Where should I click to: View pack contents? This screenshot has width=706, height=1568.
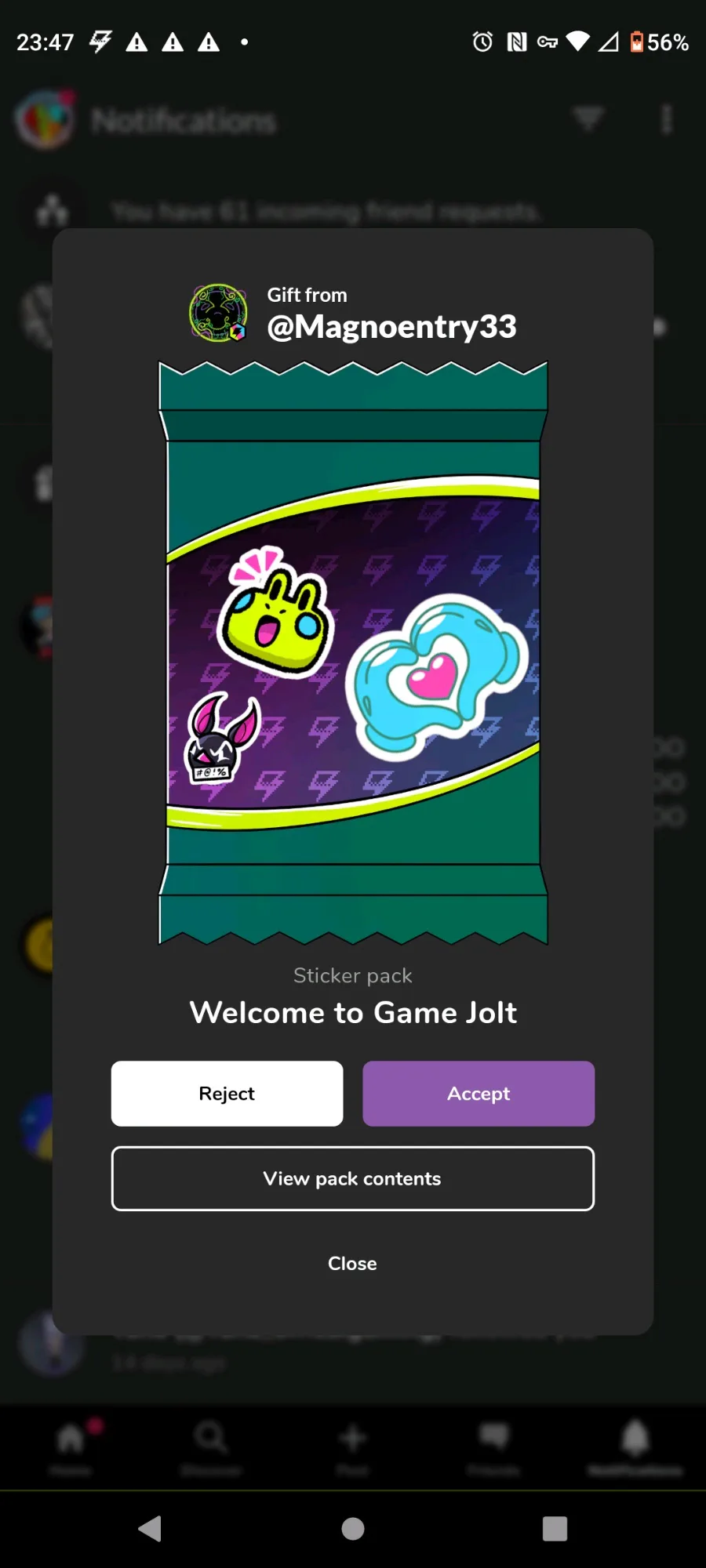point(353,1178)
